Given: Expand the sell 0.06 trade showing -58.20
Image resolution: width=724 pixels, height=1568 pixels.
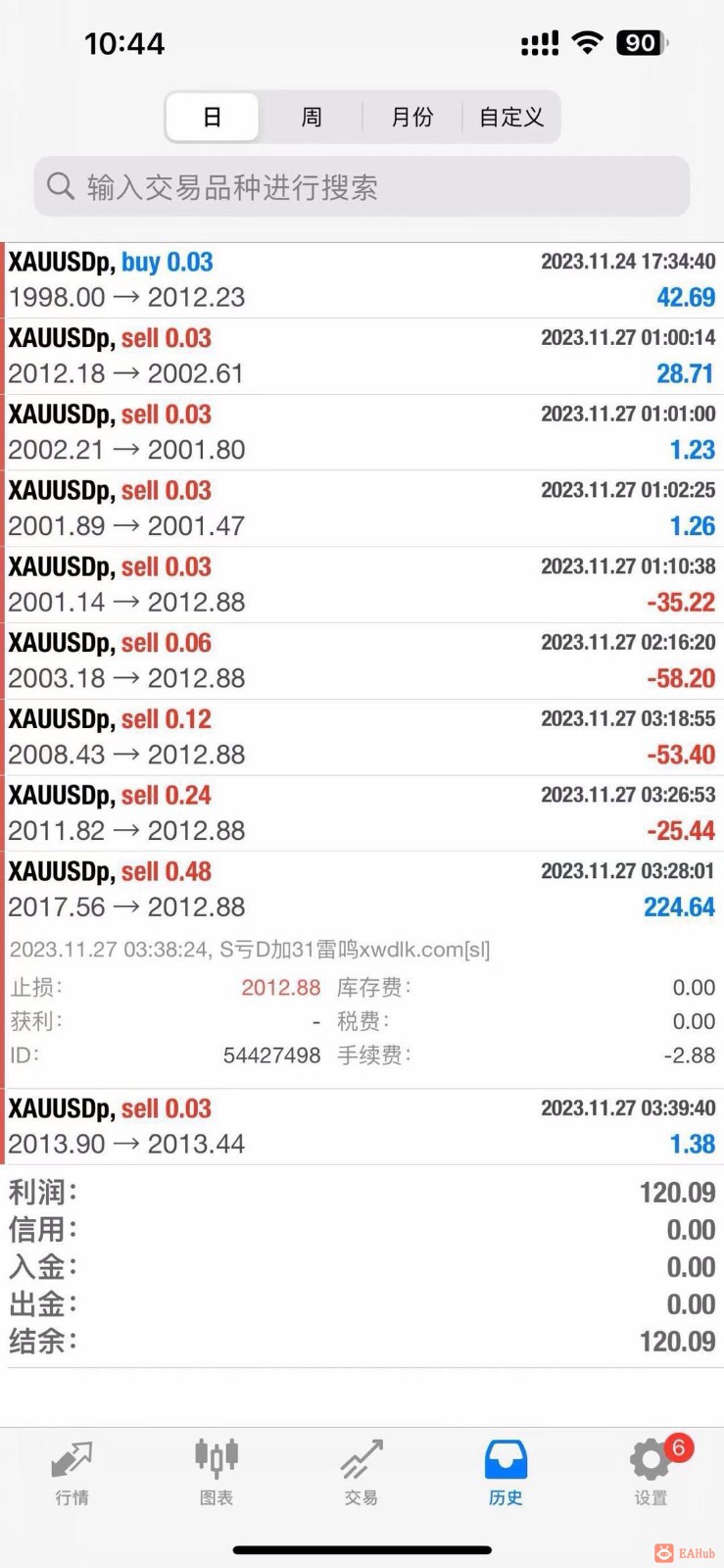Looking at the screenshot, I should [x=362, y=661].
